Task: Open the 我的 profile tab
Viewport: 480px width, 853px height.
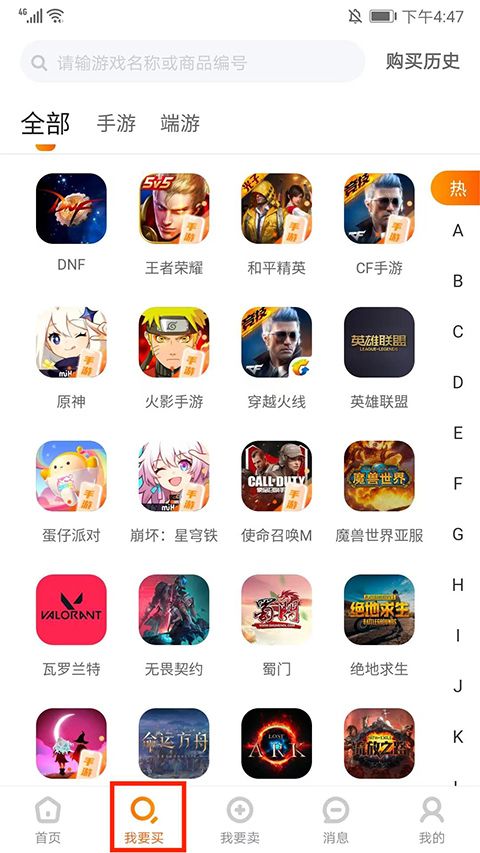Action: (x=432, y=820)
